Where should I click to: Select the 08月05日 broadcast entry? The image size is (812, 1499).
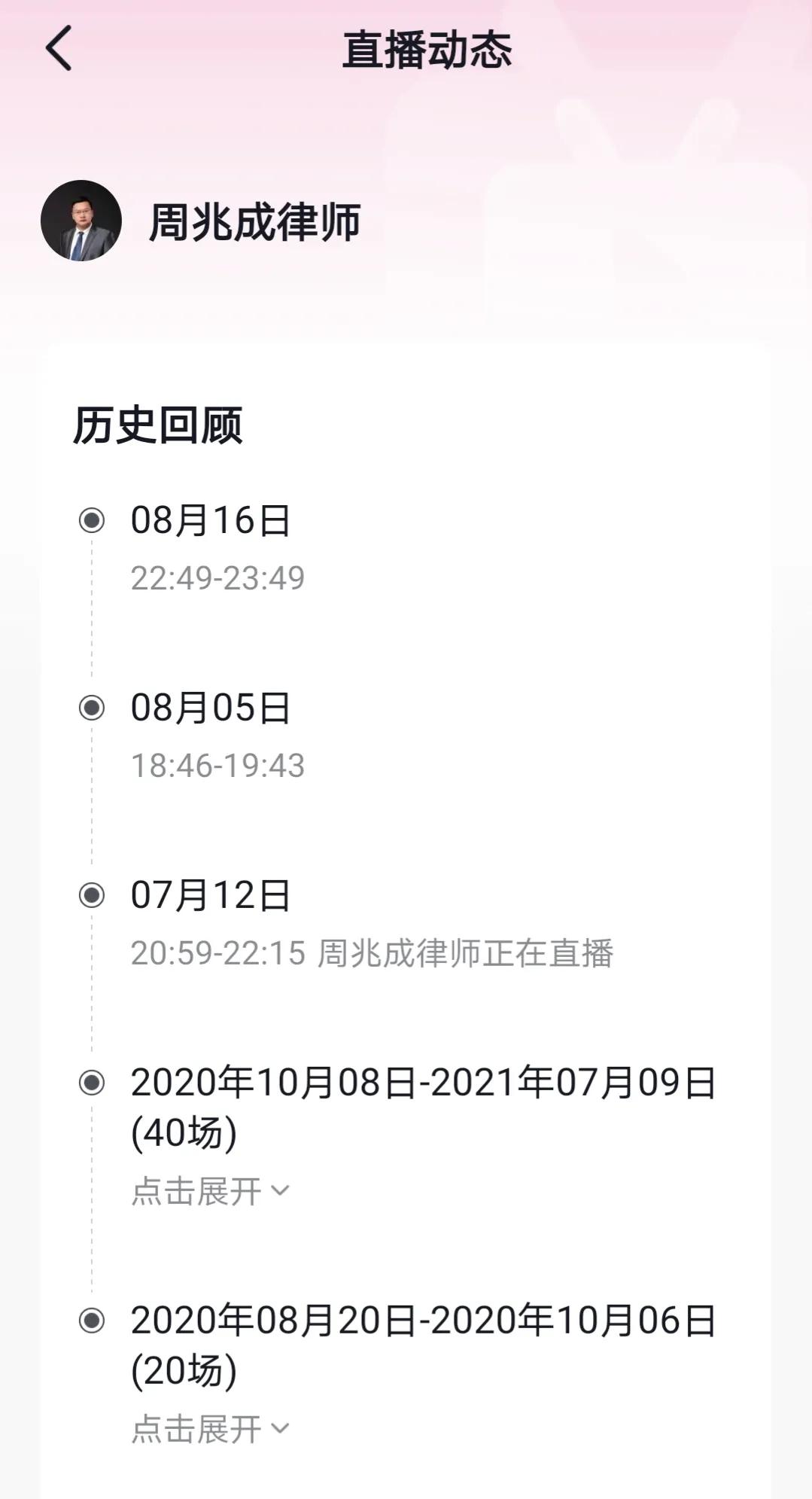coord(211,708)
